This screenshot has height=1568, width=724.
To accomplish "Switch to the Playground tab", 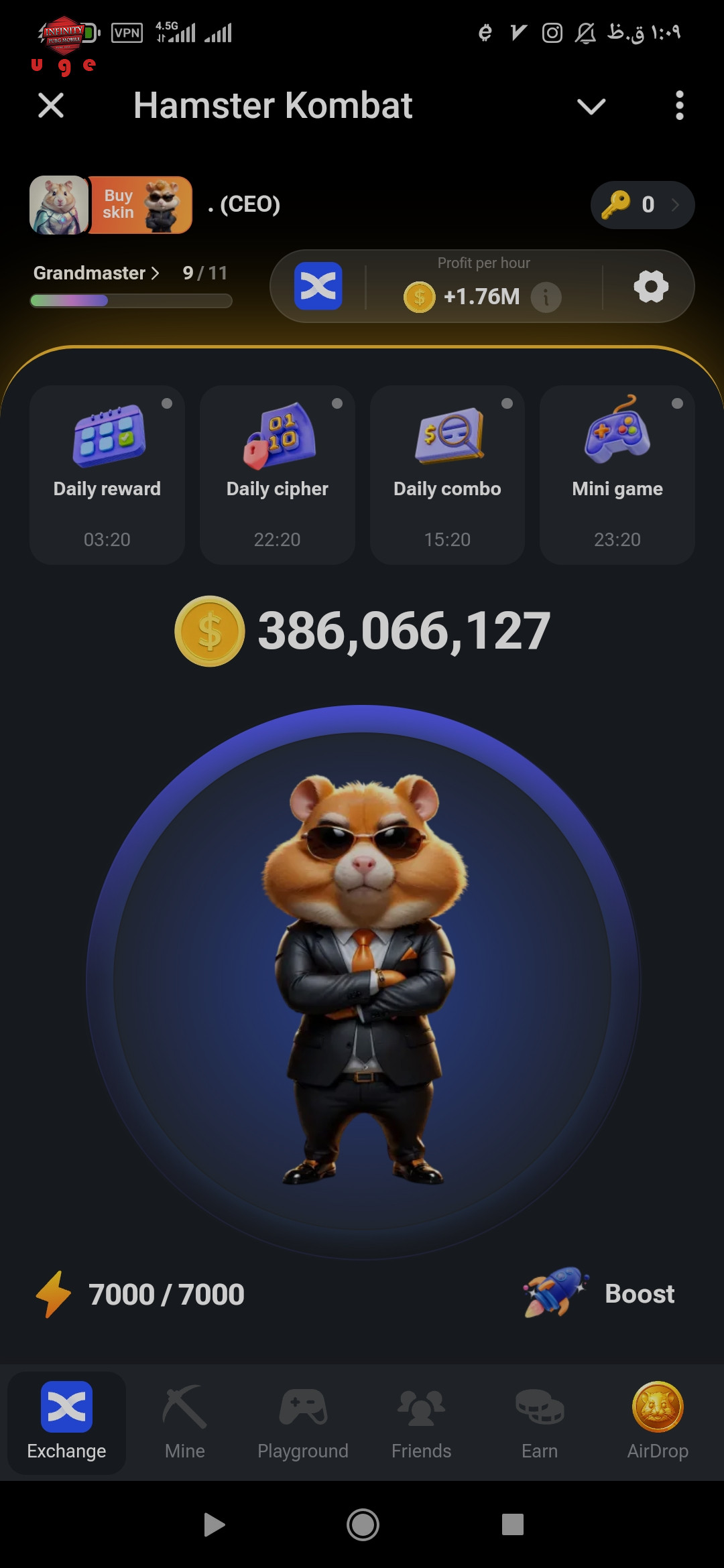I will point(303,1422).
